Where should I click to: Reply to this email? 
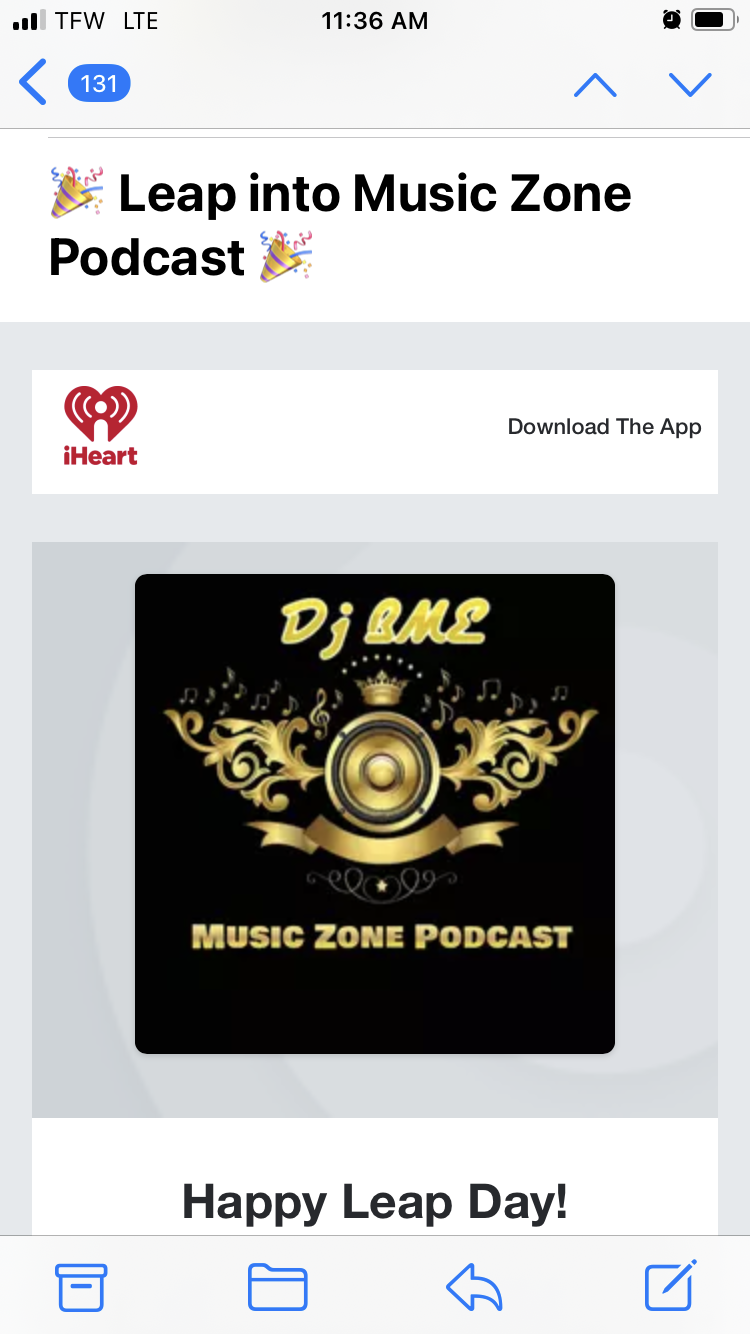tap(474, 1287)
